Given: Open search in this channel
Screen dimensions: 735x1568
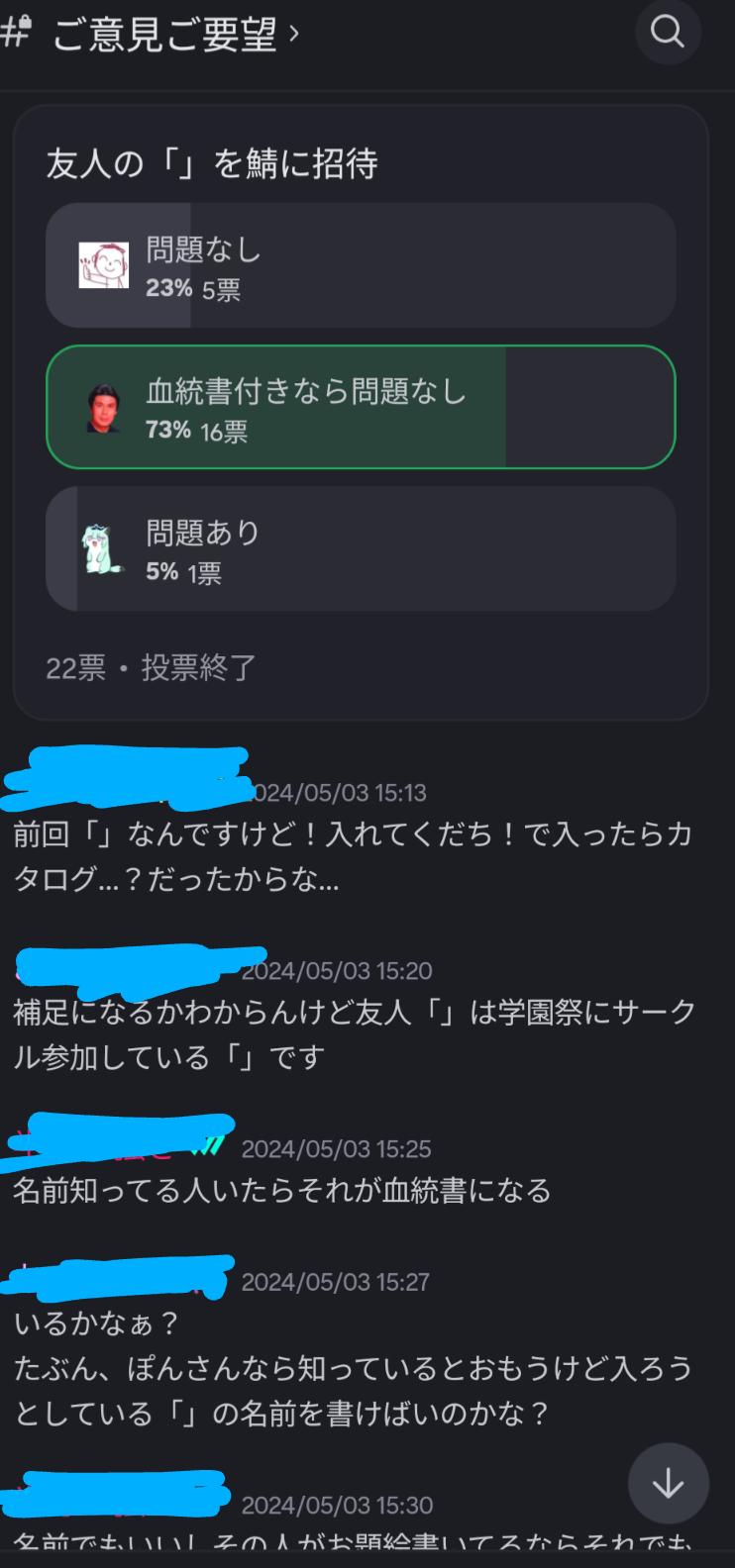Looking at the screenshot, I should 668,32.
